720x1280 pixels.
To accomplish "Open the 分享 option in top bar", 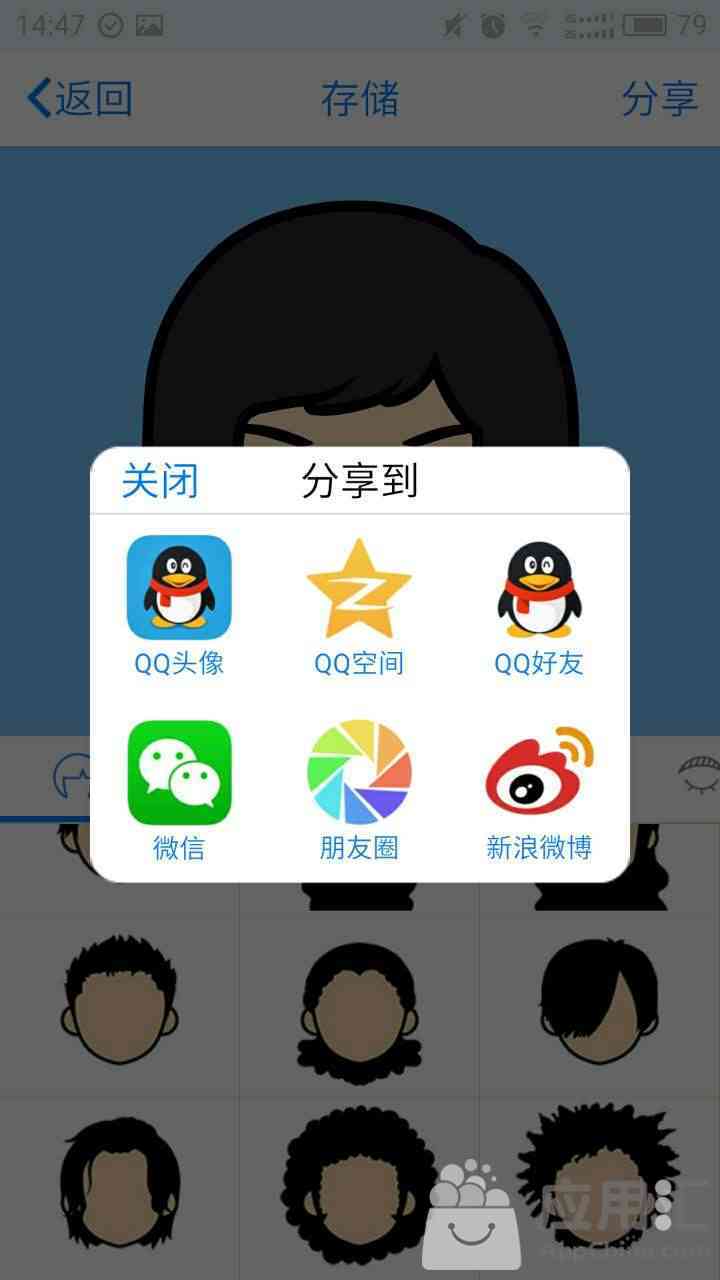I will pos(659,99).
